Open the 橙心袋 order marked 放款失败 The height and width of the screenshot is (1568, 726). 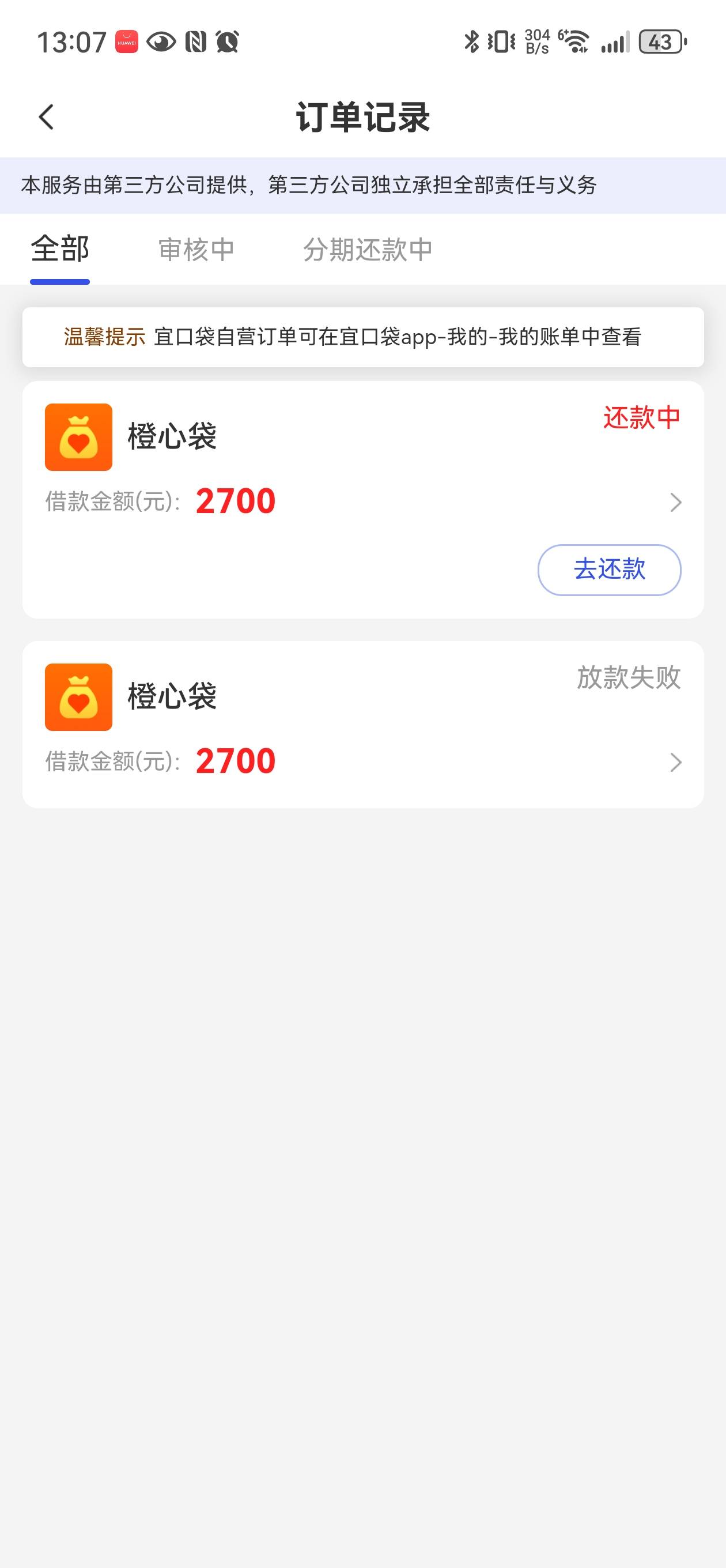point(362,725)
